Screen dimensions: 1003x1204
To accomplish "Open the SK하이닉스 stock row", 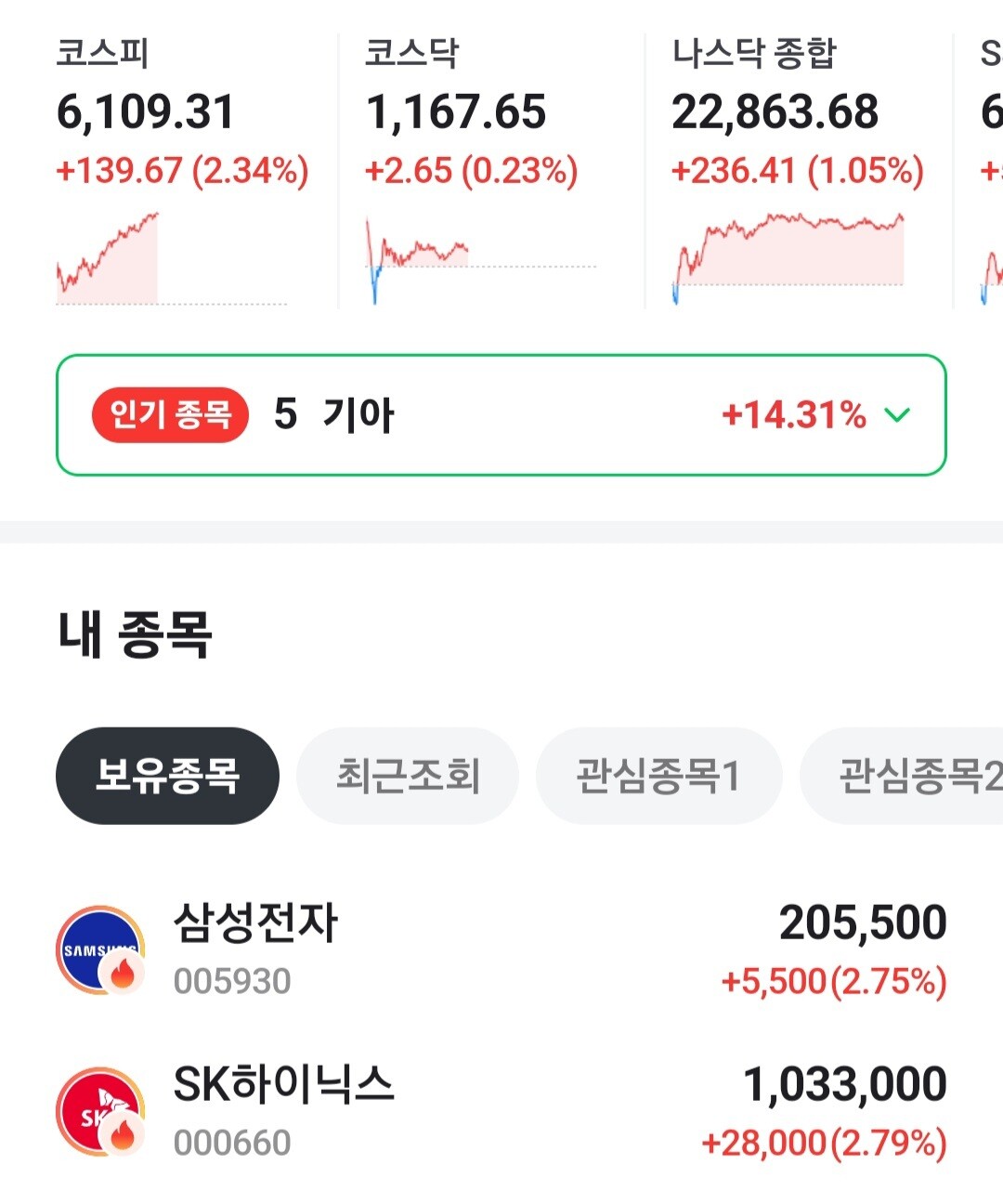I will tap(501, 1112).
